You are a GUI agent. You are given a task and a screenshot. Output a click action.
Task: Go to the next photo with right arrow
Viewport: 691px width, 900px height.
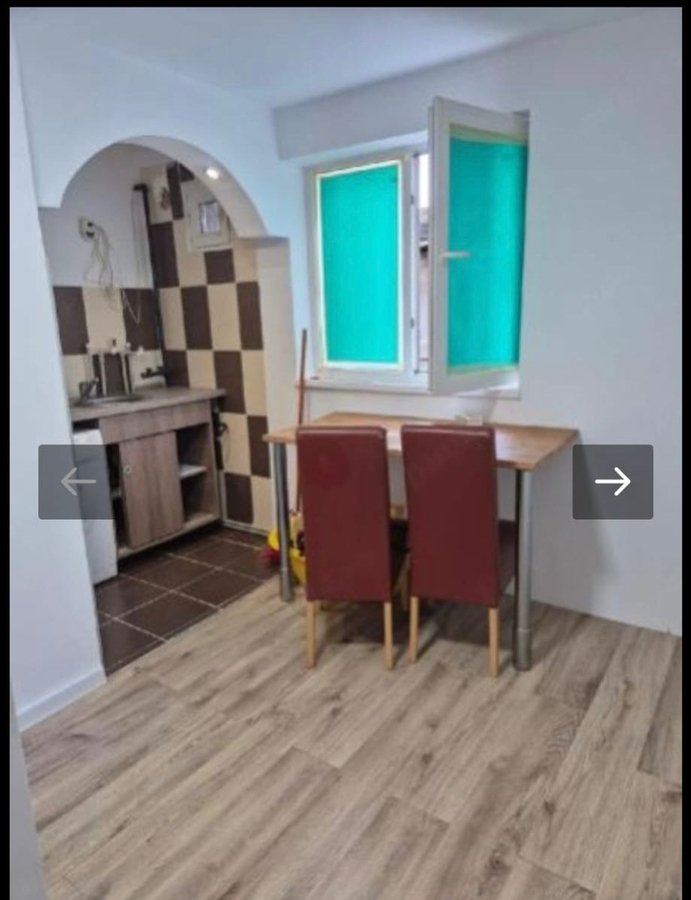coord(612,482)
